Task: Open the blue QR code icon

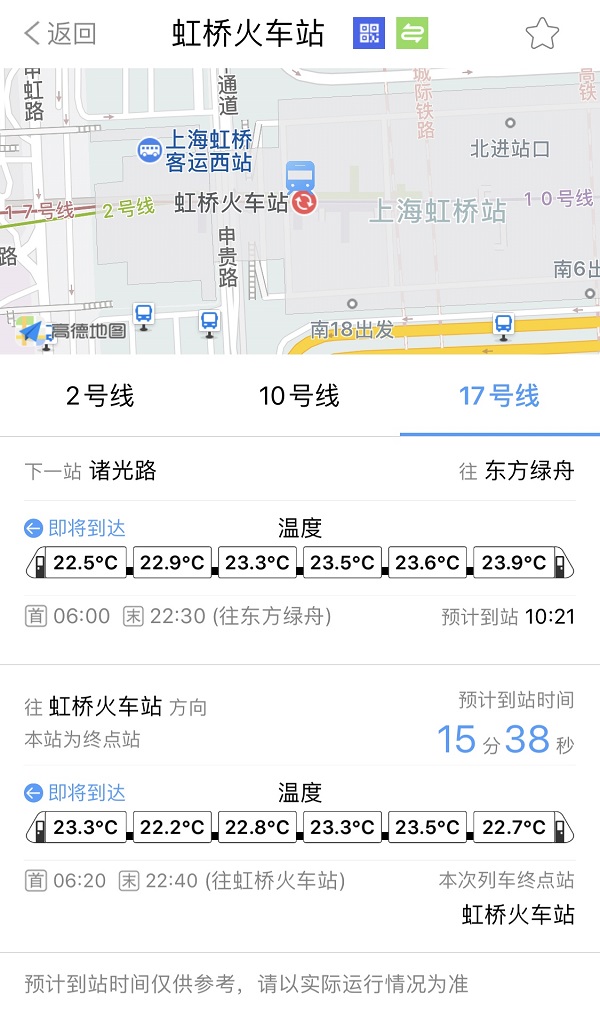Action: pos(369,33)
